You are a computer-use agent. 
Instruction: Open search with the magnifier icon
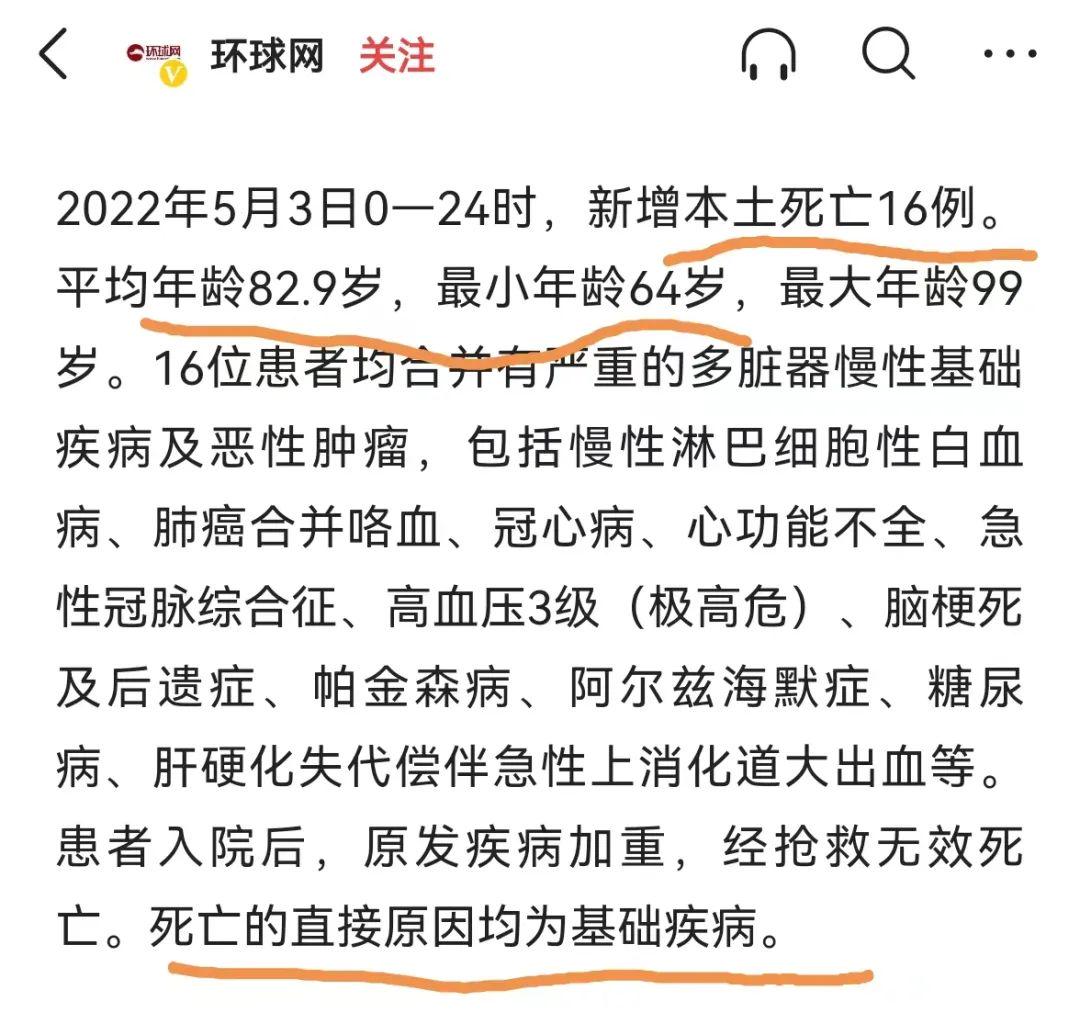point(889,54)
